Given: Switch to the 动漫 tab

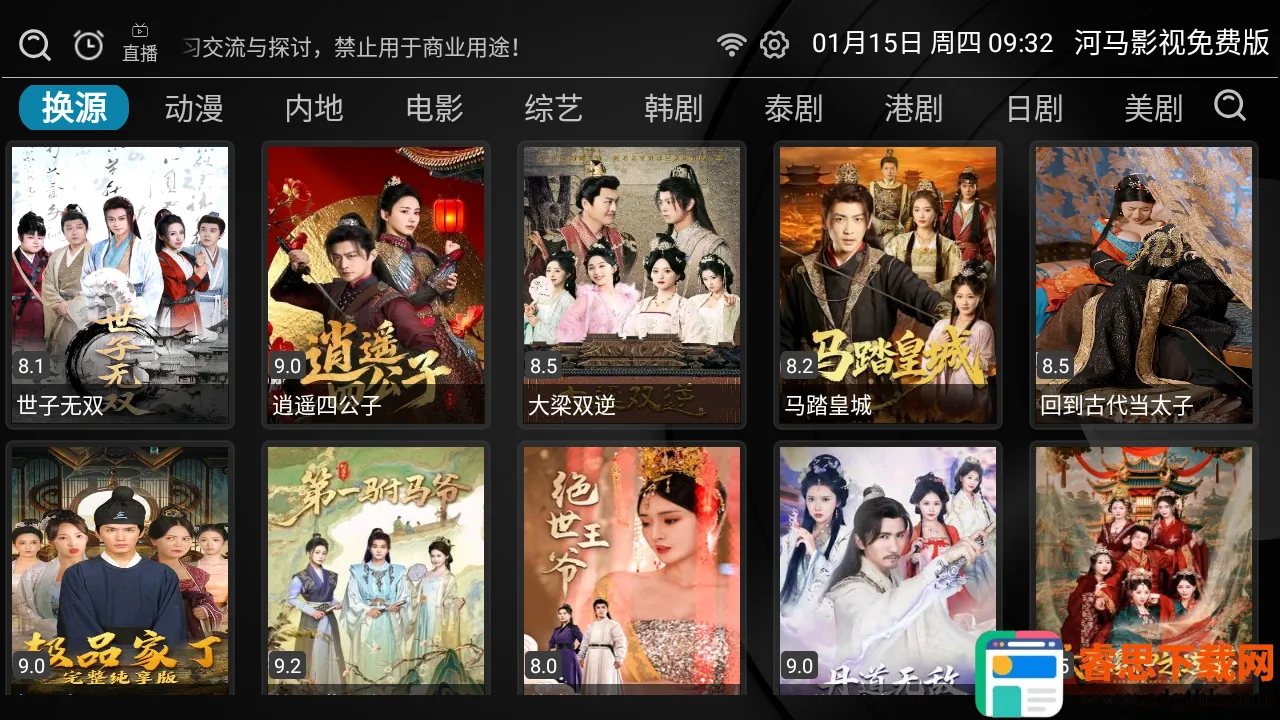Looking at the screenshot, I should (x=194, y=108).
